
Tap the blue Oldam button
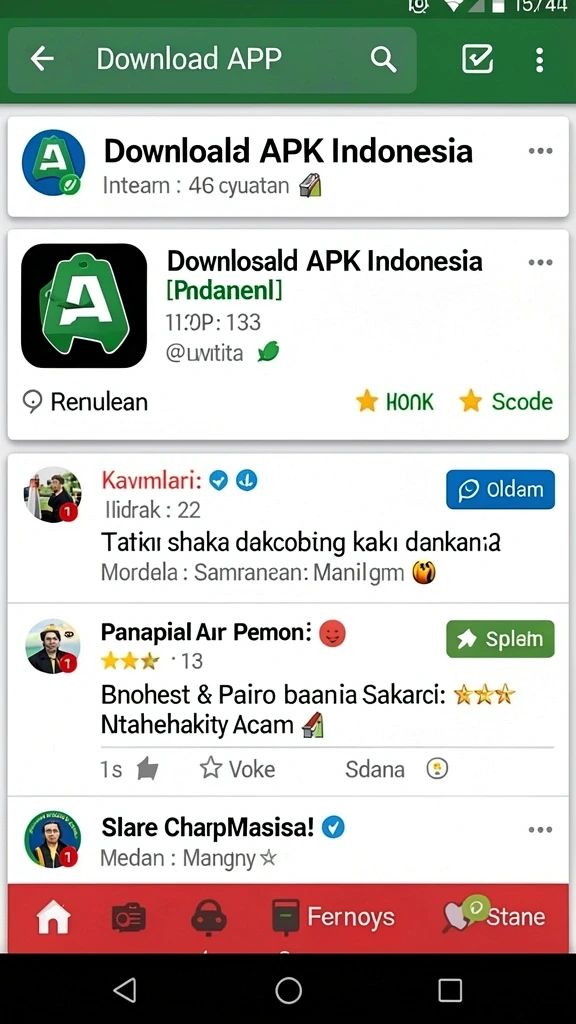pos(500,490)
